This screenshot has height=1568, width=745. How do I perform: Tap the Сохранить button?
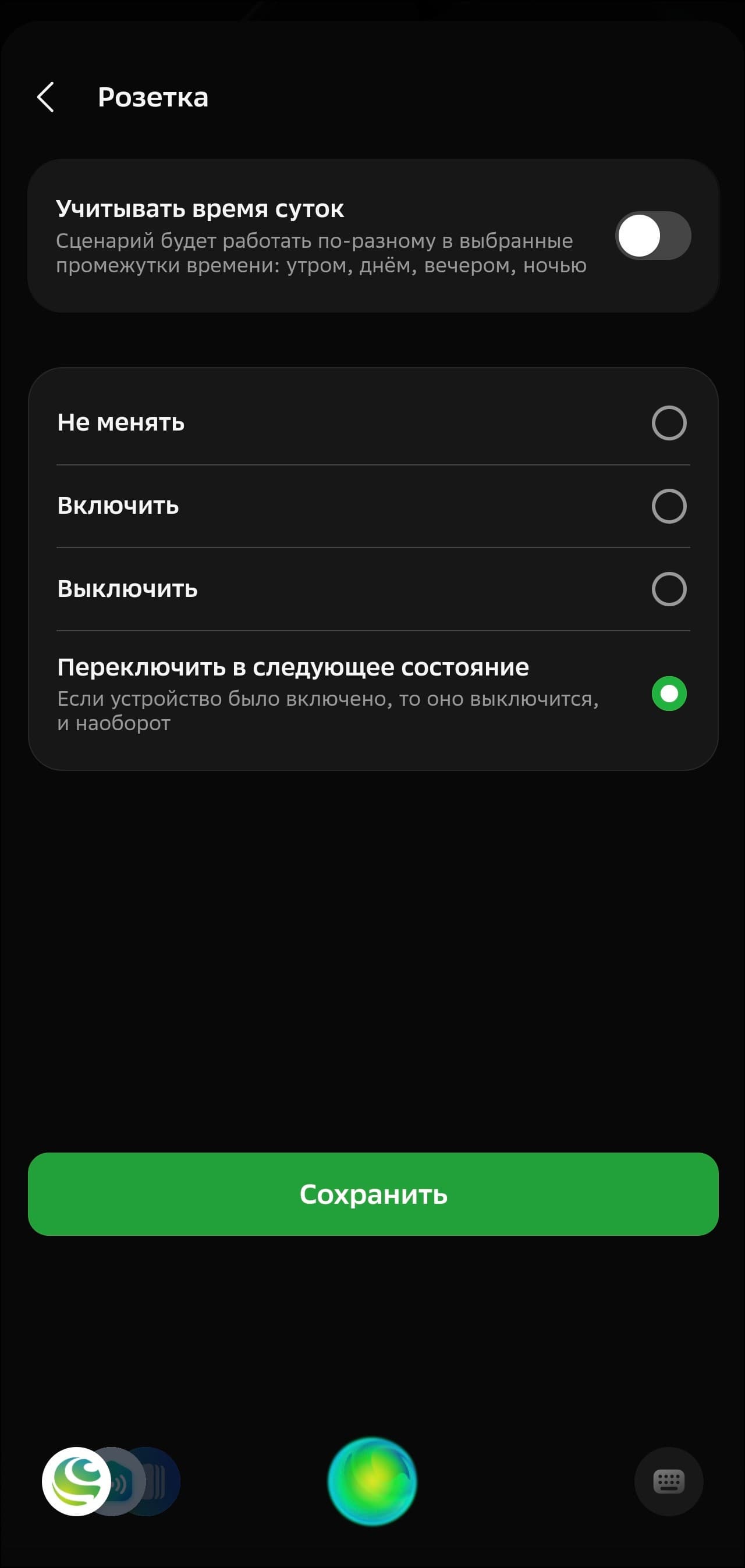coord(373,1194)
